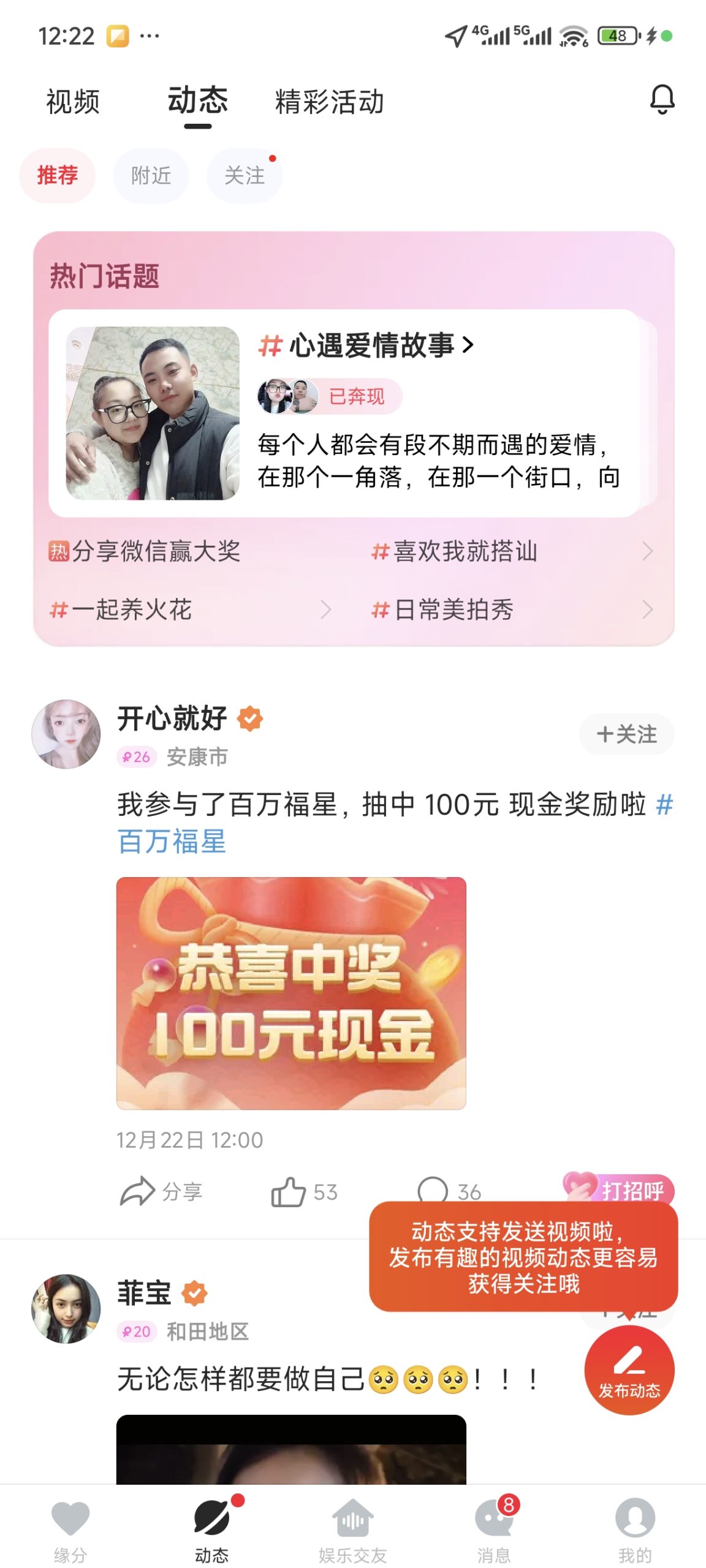The height and width of the screenshot is (1568, 706).
Task: Like 开心就好's post
Action: (304, 1191)
